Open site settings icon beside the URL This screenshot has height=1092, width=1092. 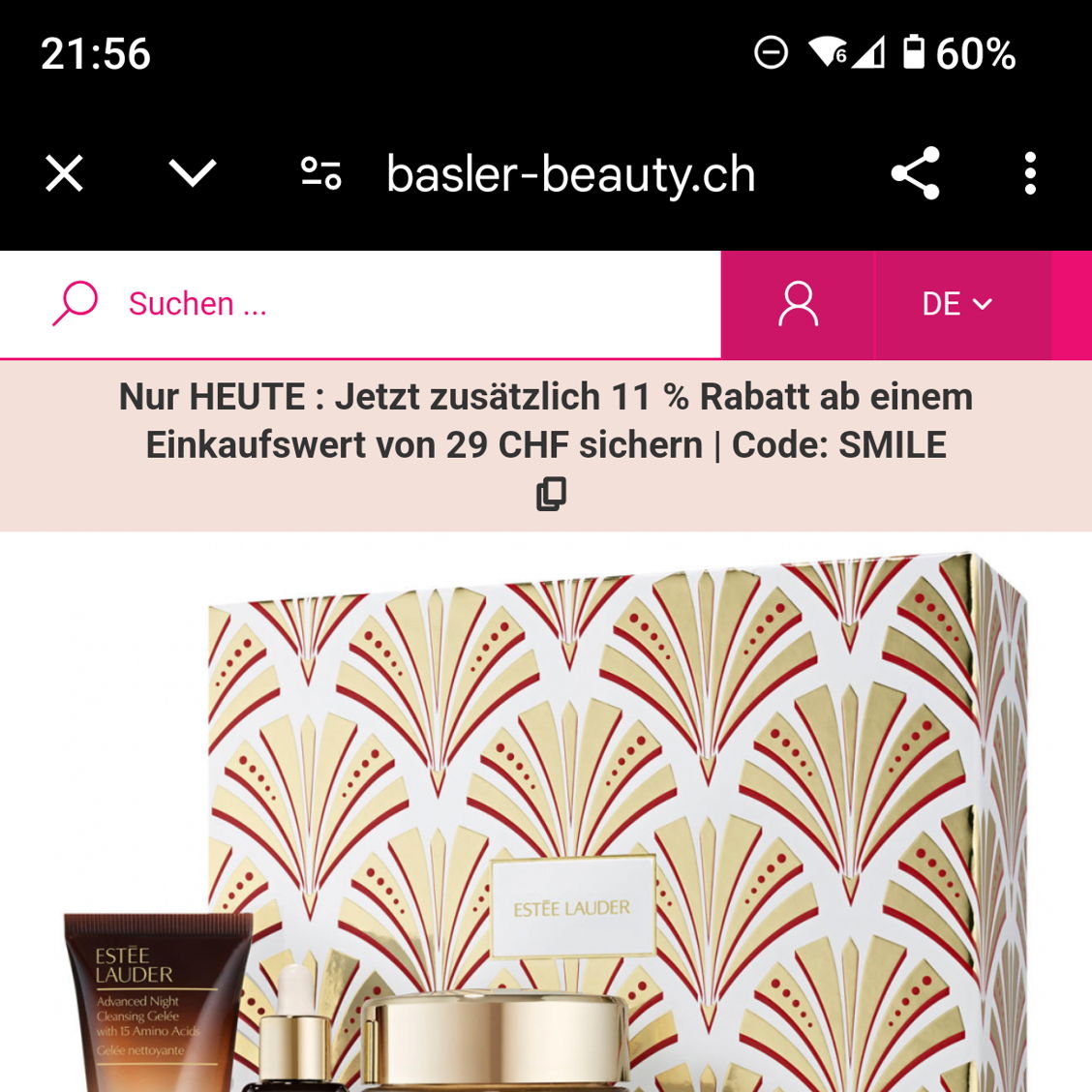pyautogui.click(x=320, y=174)
